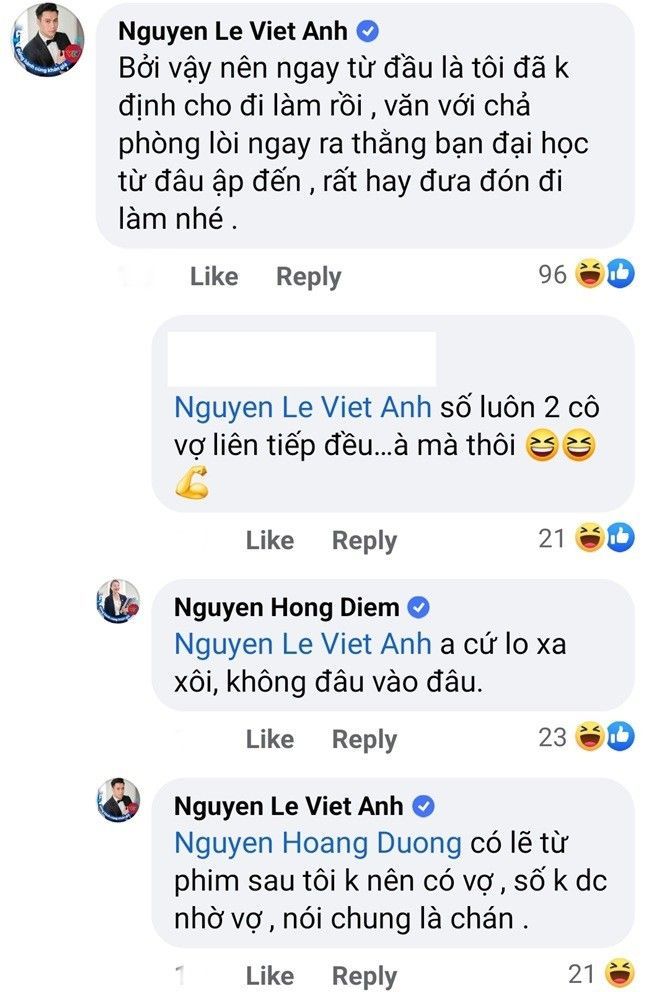Viewport: 650px width, 992px height.
Task: View the 23 reactions on Hong Diem's comment
Action: pos(586,737)
